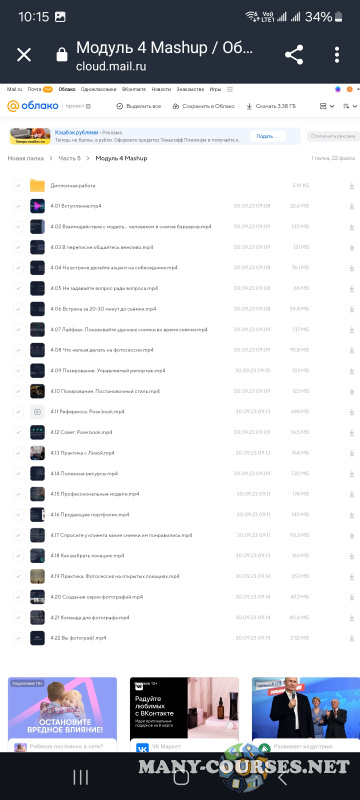360x800 pixels.
Task: Tick the checkbox for '4.08 Что нельзя делать на фотосессии'
Action: pyautogui.click(x=18, y=350)
